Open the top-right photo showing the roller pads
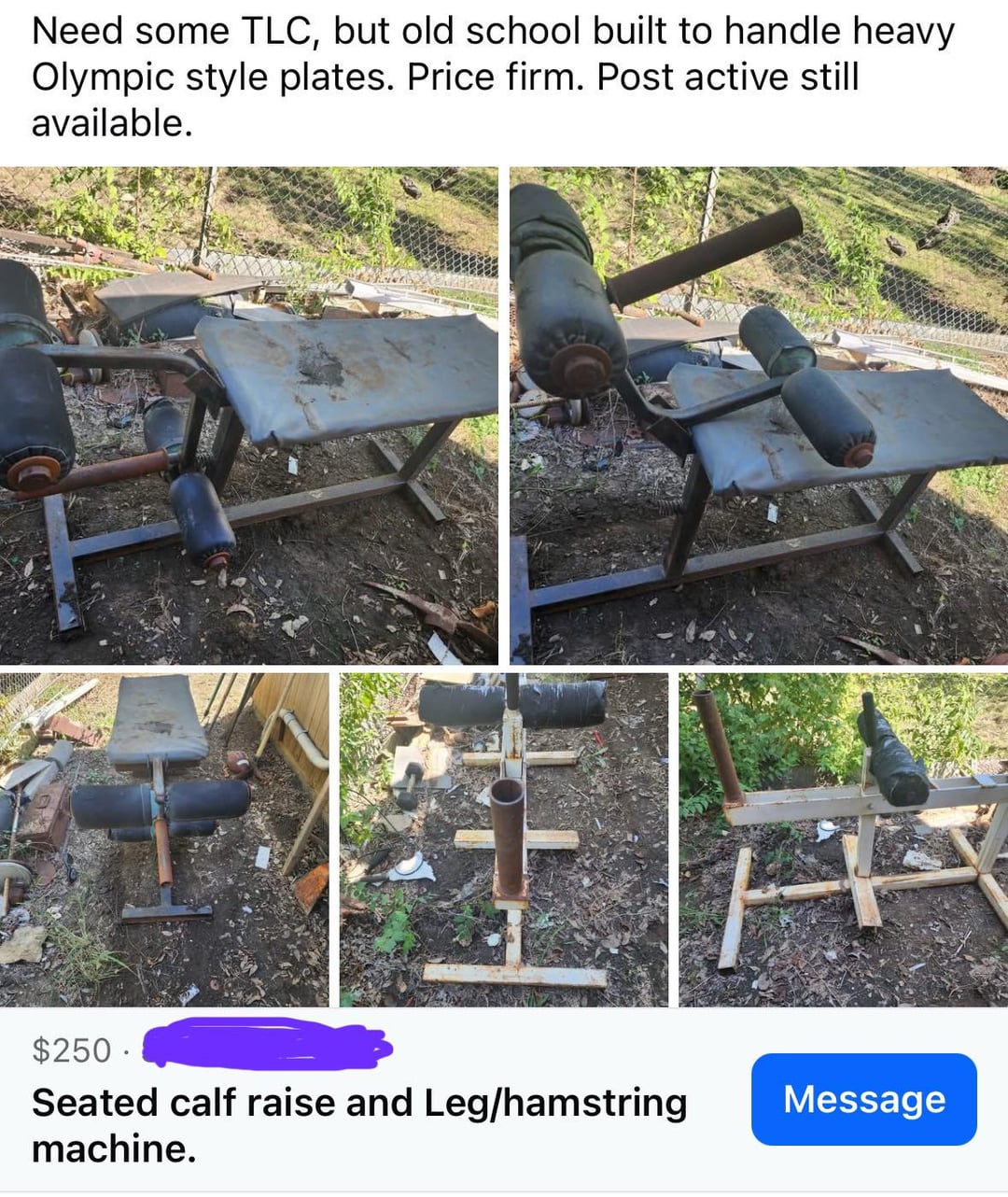Image resolution: width=1008 pixels, height=1197 pixels. 759,415
